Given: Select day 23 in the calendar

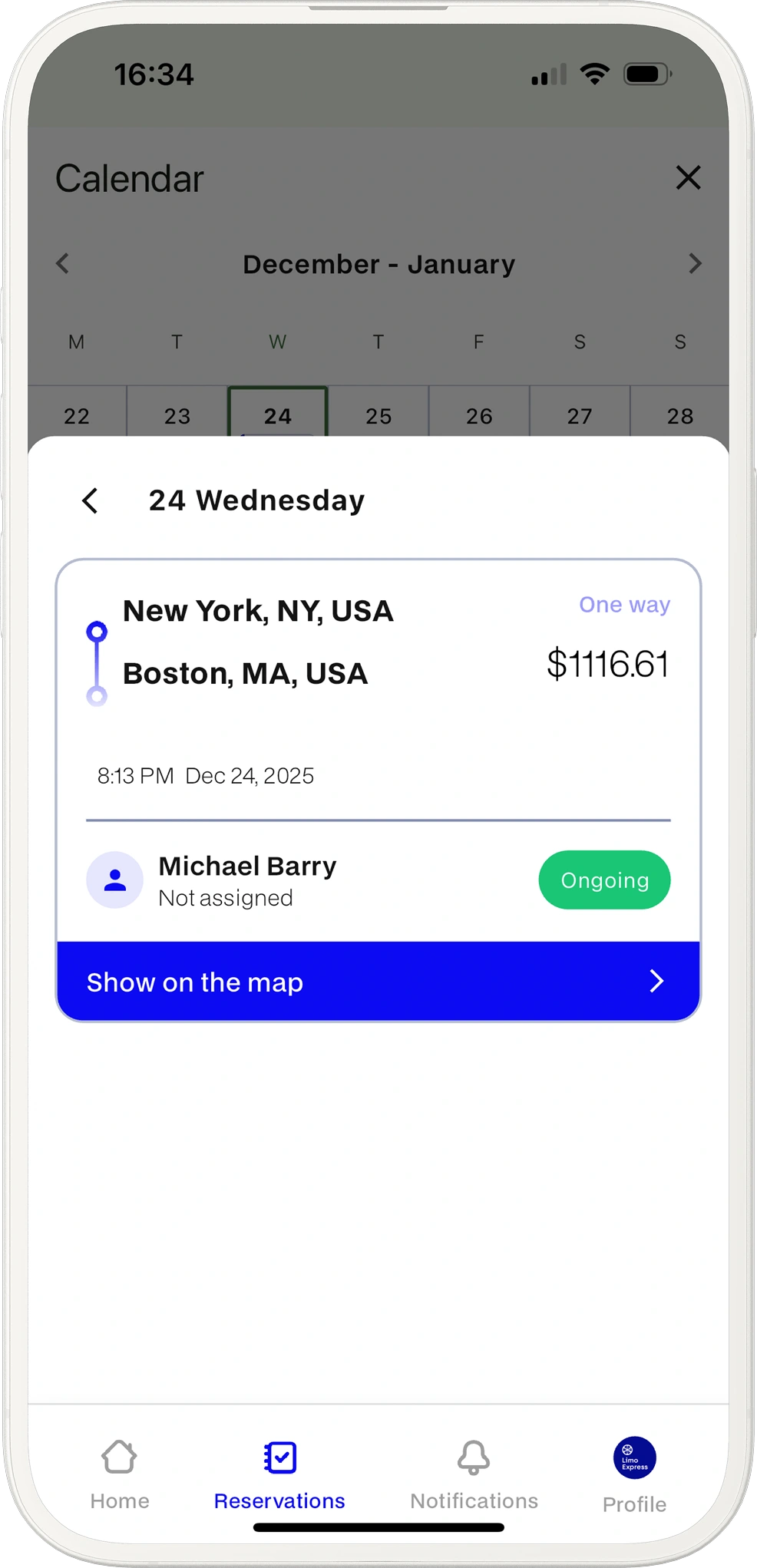Looking at the screenshot, I should (177, 415).
